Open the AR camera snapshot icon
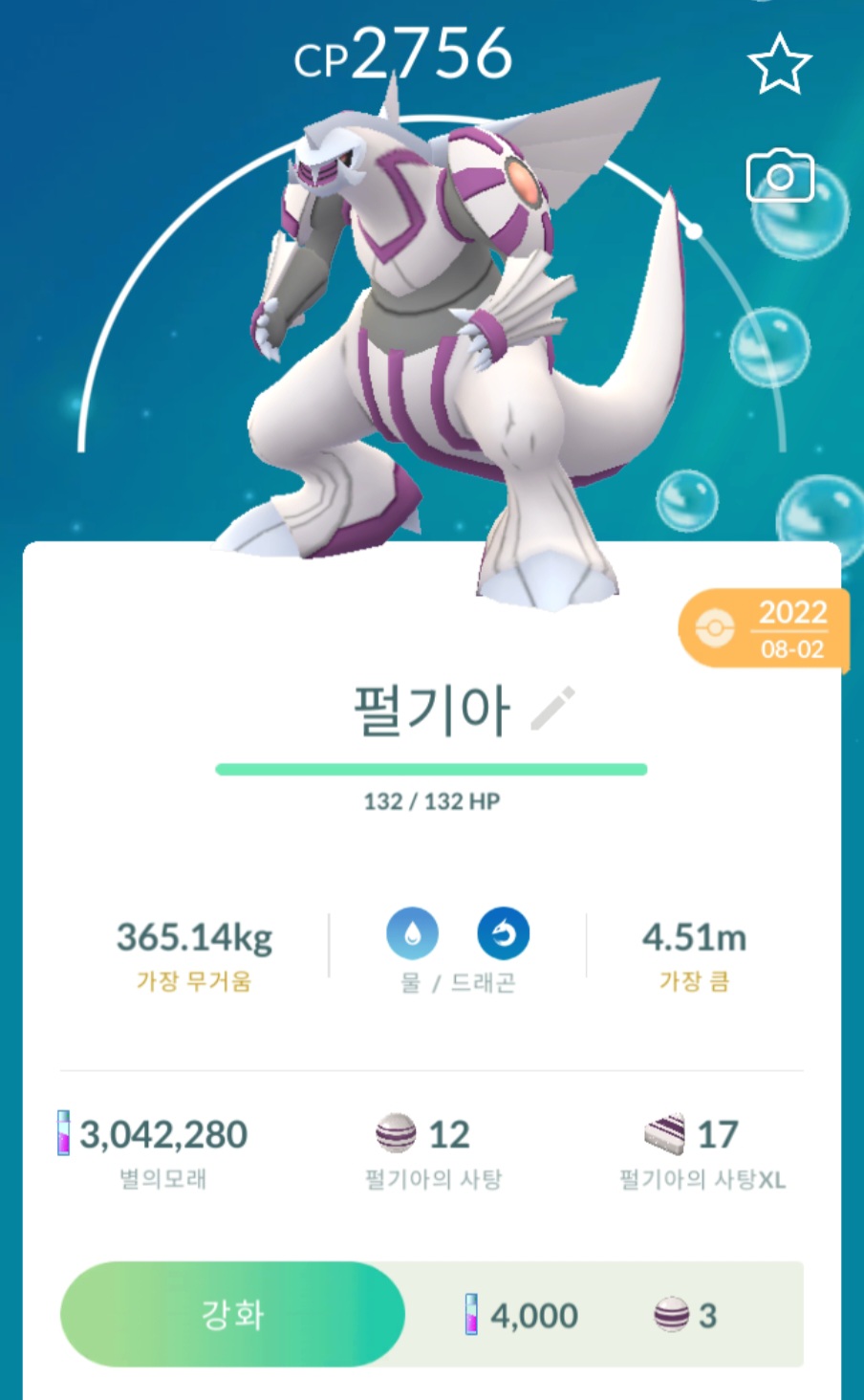 [779, 177]
